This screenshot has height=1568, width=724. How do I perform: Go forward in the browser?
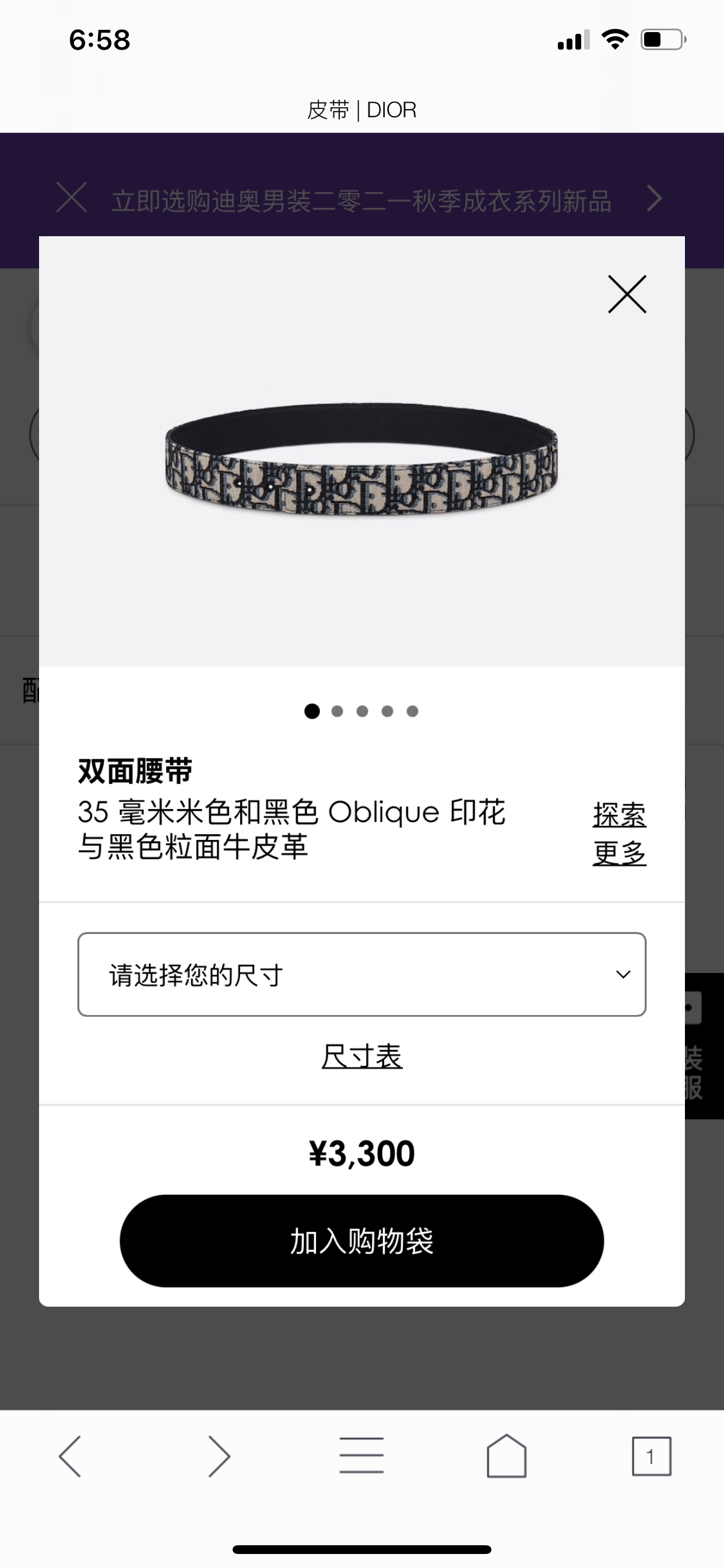(x=219, y=1457)
